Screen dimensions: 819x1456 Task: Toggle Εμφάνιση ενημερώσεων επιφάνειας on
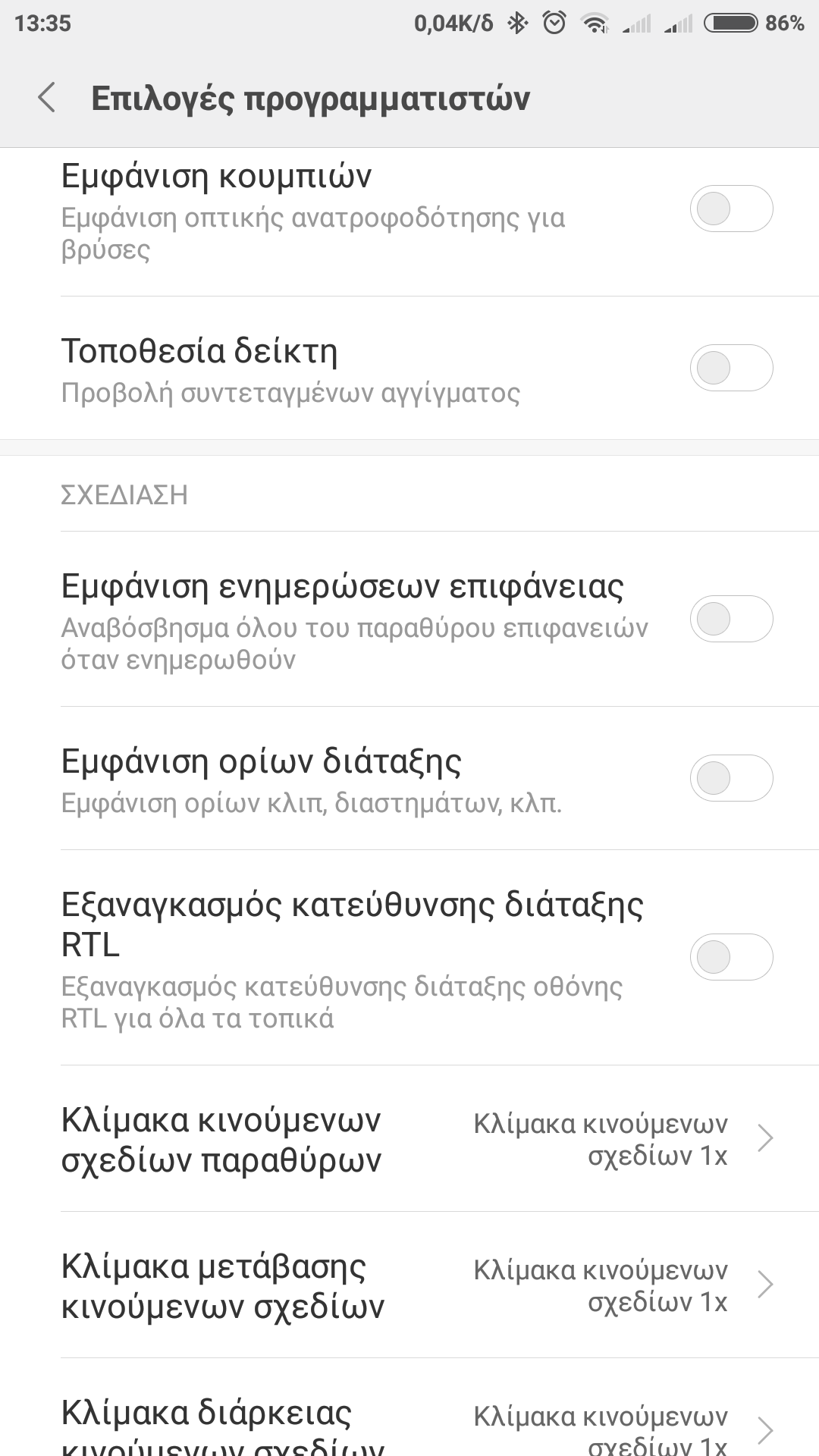point(730,619)
